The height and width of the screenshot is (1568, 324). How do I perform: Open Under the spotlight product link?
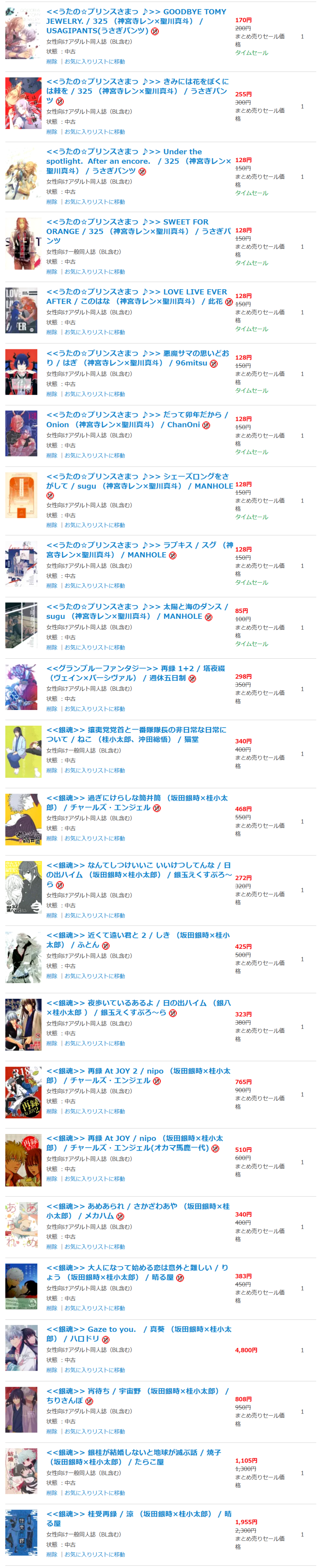(138, 161)
